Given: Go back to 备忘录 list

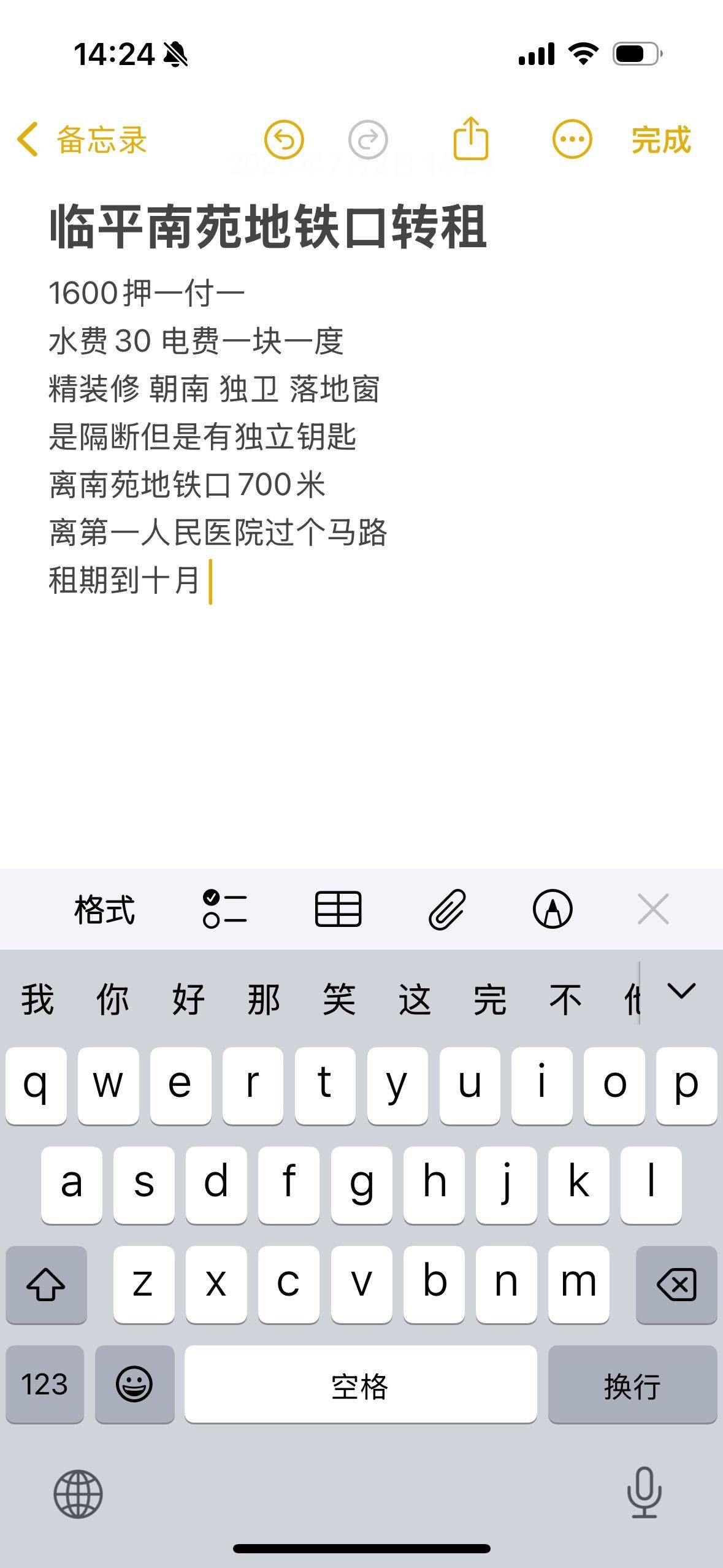Looking at the screenshot, I should click(x=82, y=140).
